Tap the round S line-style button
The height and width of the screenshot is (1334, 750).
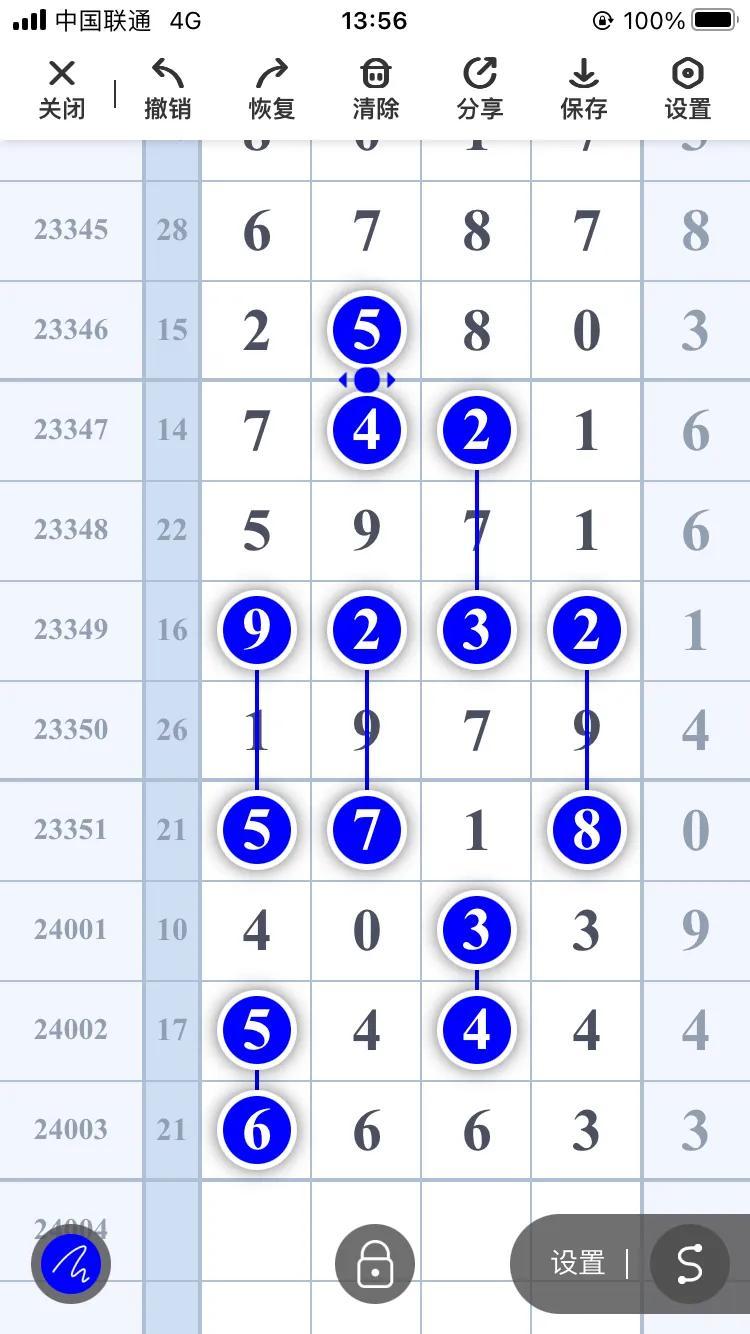click(690, 1264)
